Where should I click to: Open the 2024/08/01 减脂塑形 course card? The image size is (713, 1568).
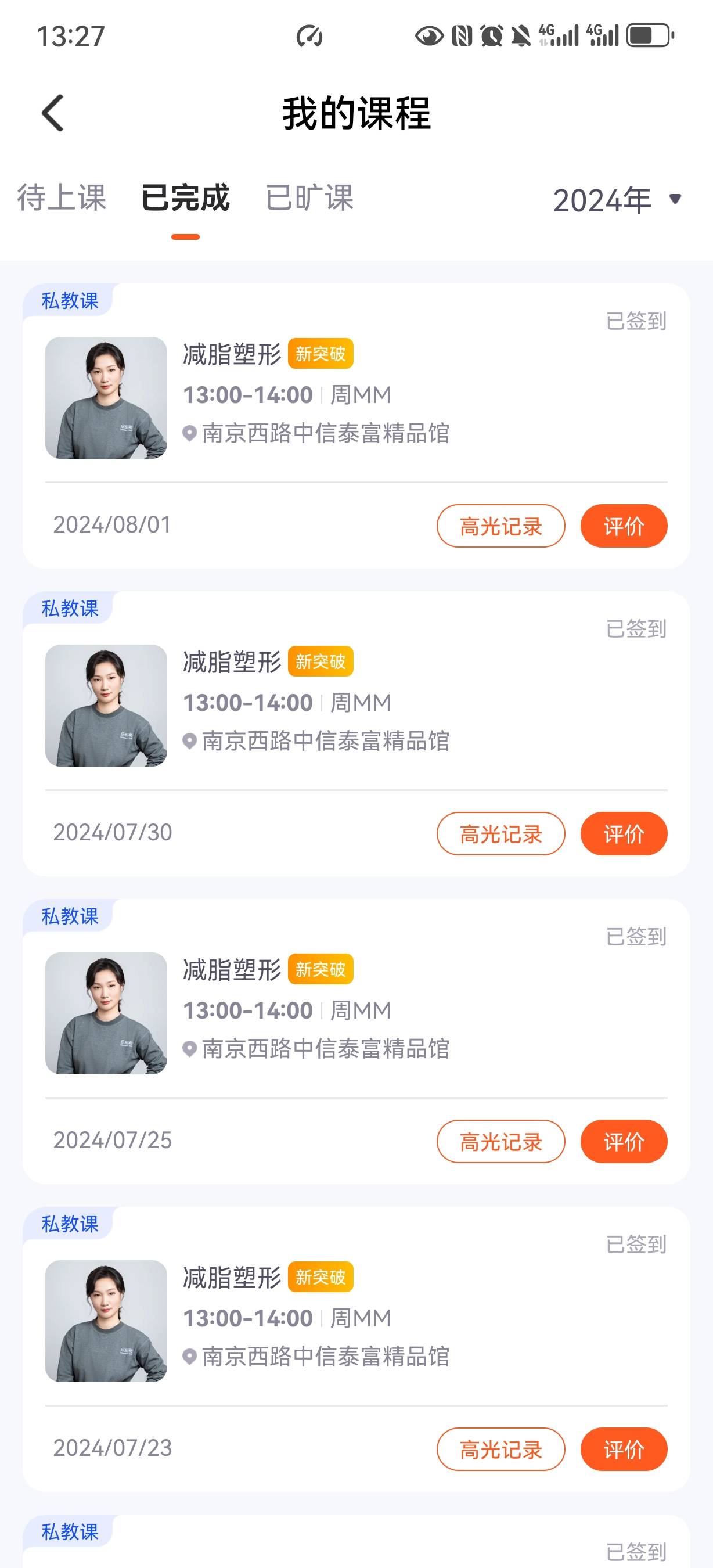356,426
